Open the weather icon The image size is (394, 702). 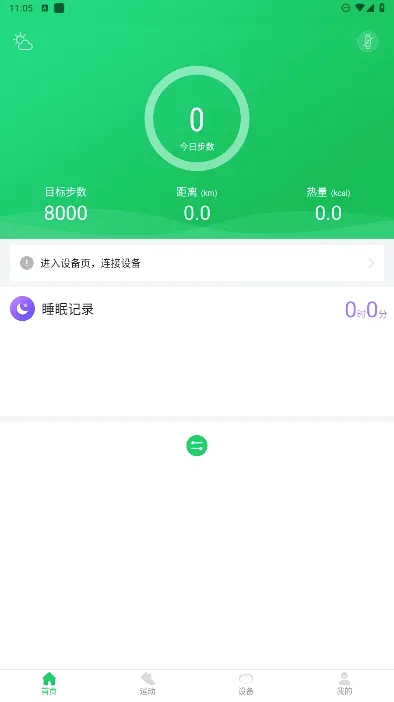tap(23, 41)
